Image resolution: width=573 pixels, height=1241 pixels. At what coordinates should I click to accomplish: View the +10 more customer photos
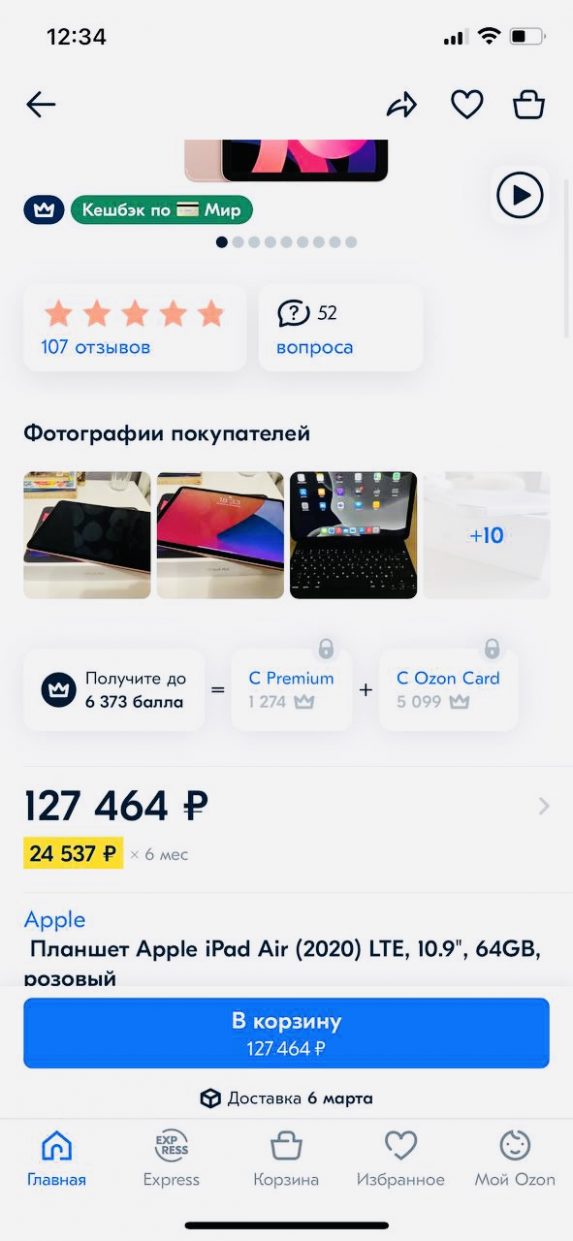(487, 535)
